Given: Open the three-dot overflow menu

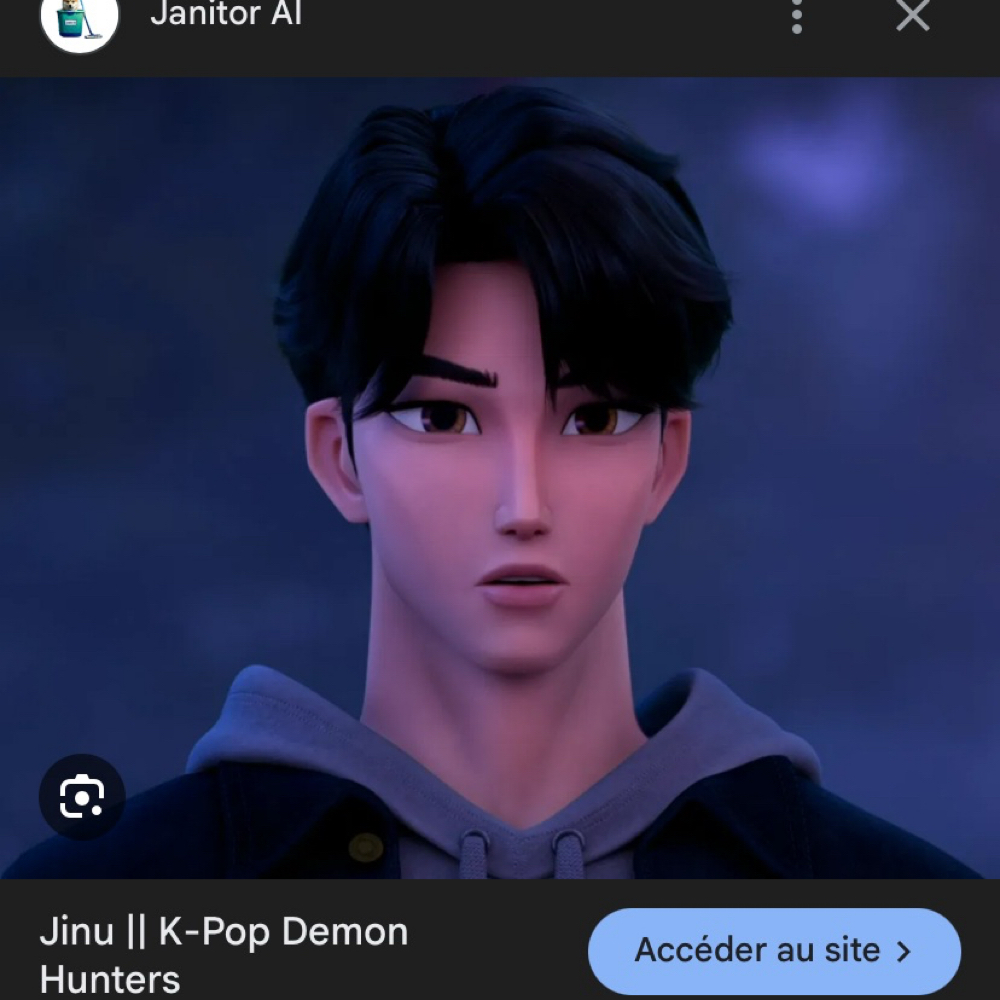Looking at the screenshot, I should coord(797,16).
